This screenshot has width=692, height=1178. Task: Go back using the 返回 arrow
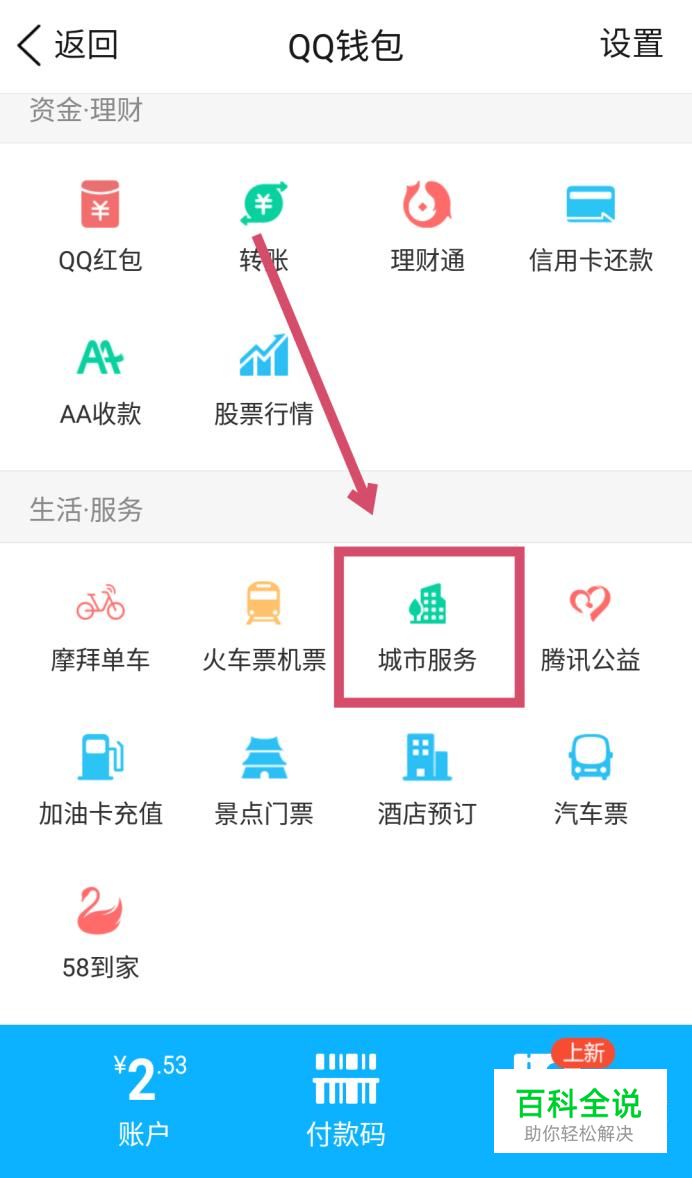(x=67, y=45)
